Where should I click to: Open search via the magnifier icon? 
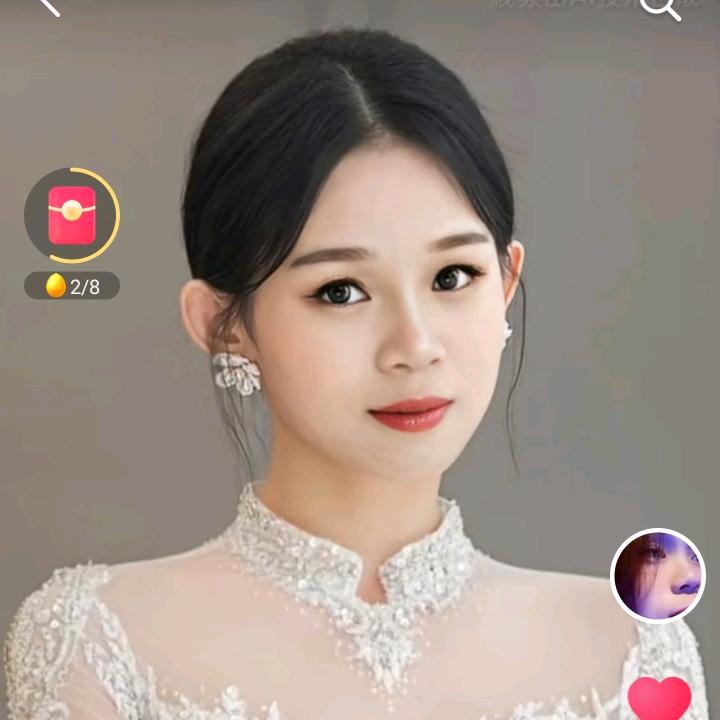tap(660, 8)
